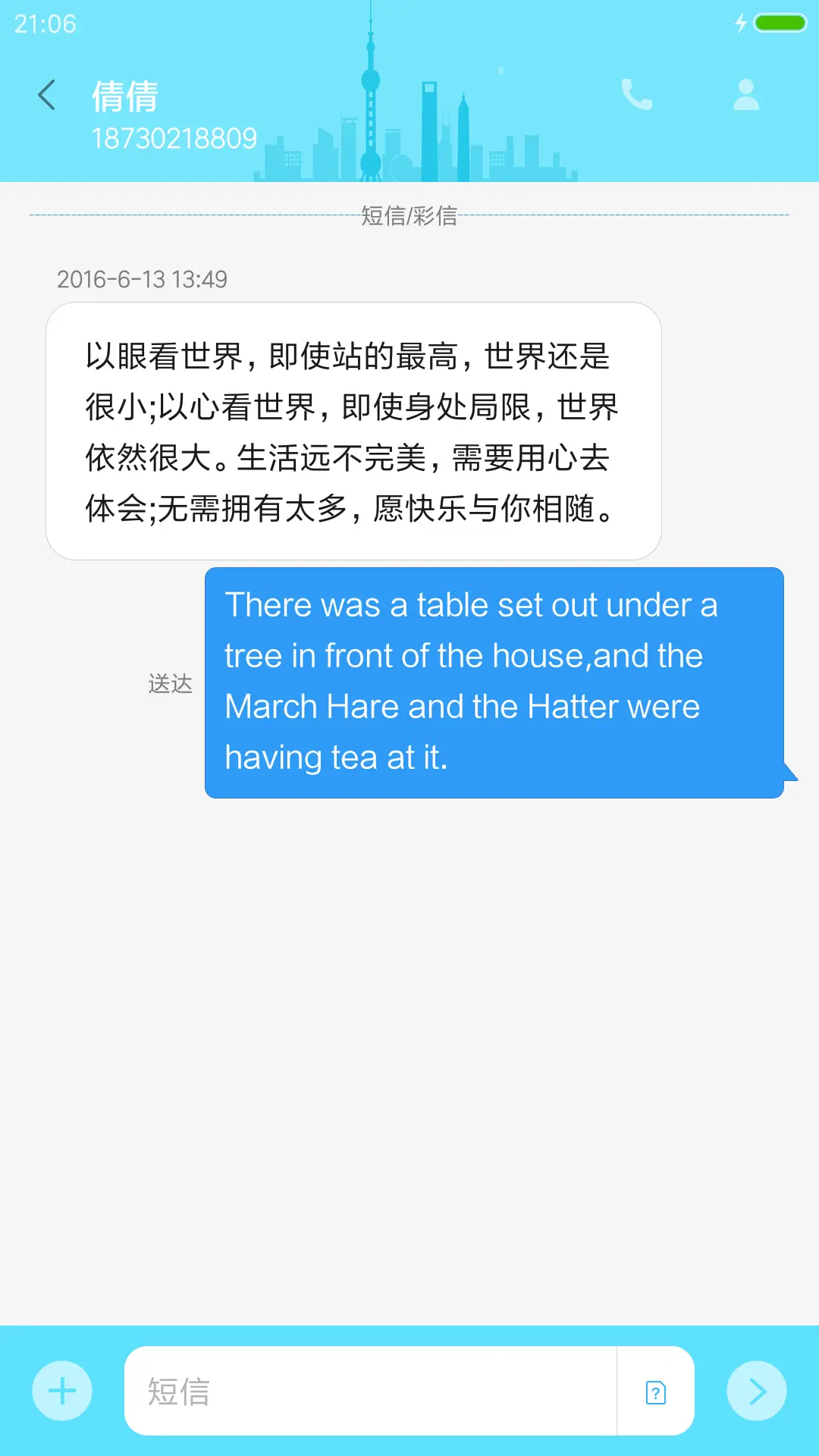Tap the SIM card question-mark icon
This screenshot has width=819, height=1456.
pyautogui.click(x=655, y=1392)
